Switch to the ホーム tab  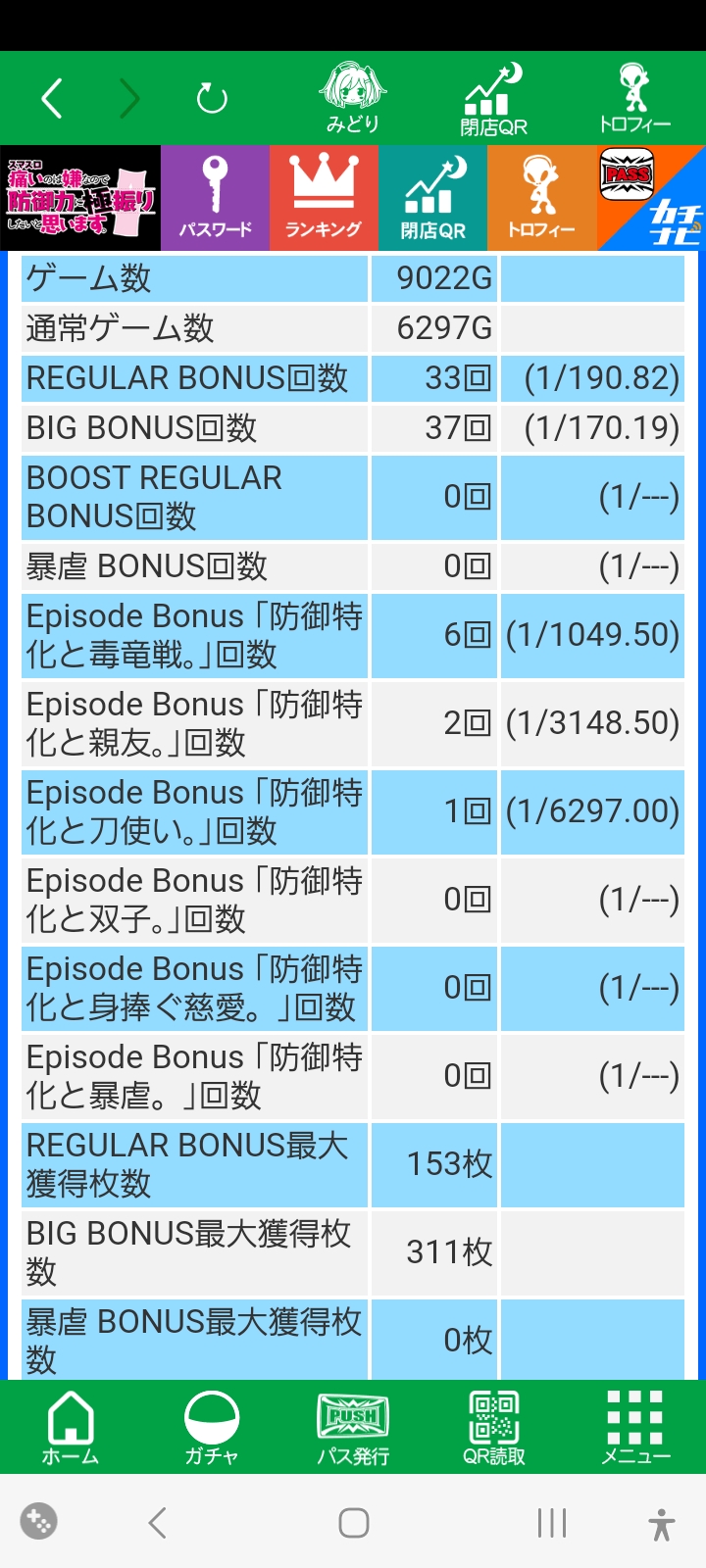[x=71, y=1428]
